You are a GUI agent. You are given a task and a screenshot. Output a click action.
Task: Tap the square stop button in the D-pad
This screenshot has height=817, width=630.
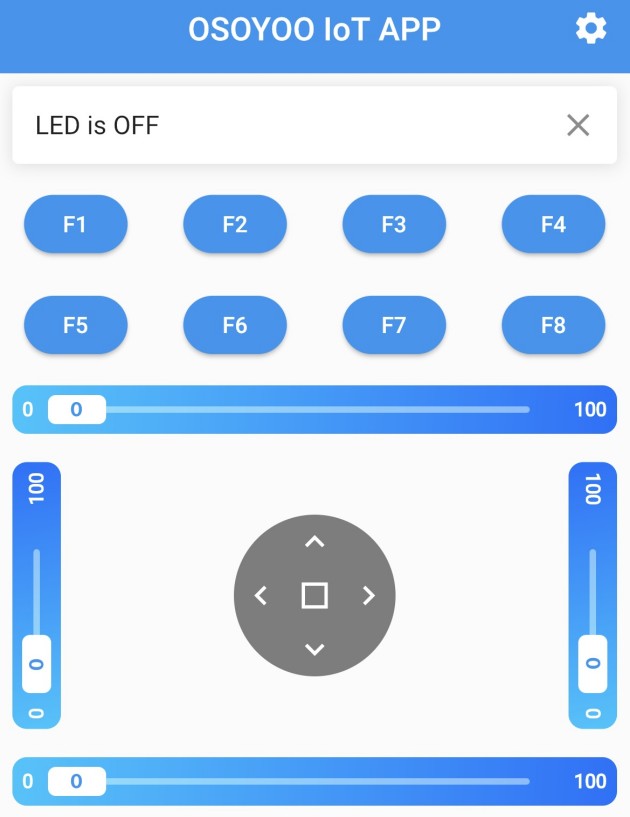pos(315,596)
